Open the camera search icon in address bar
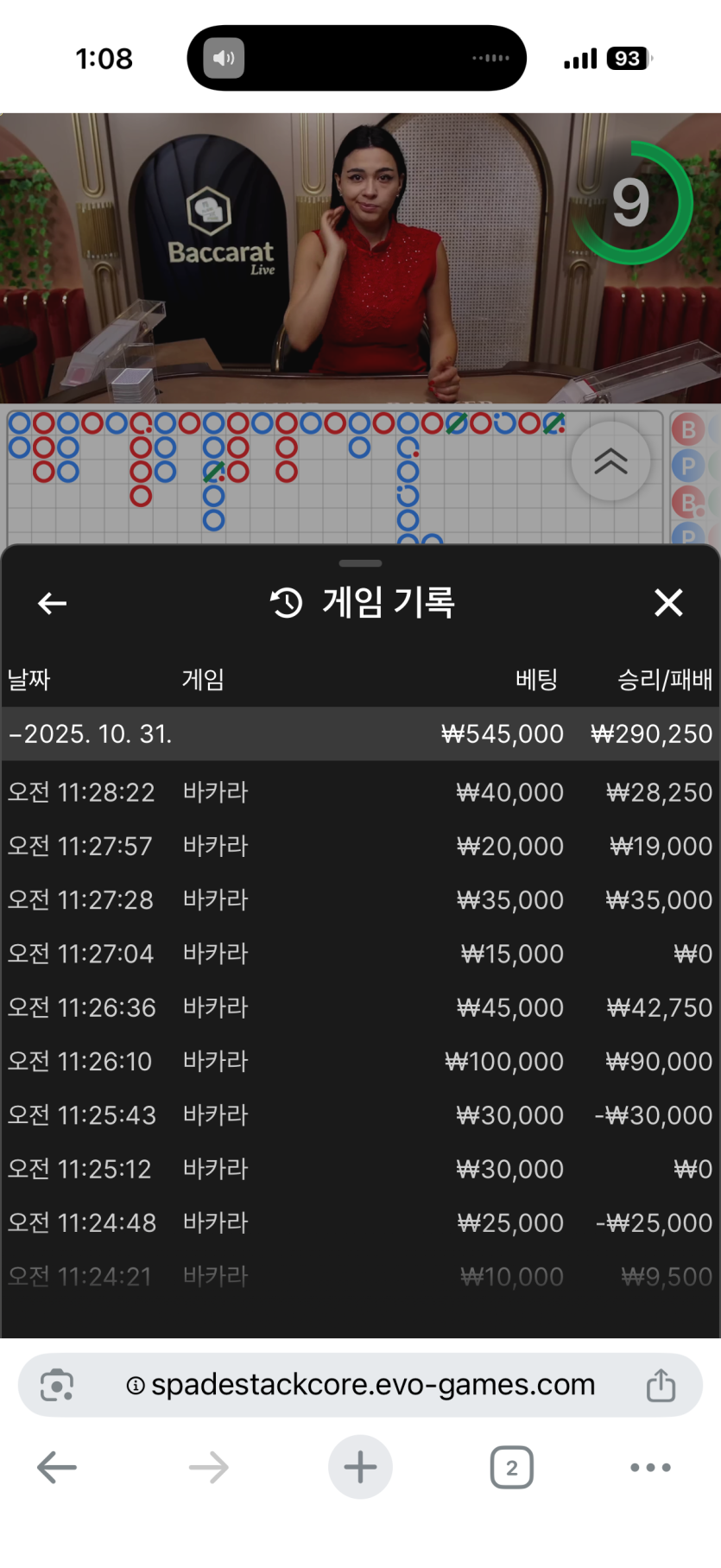The image size is (721, 1568). (x=57, y=1385)
